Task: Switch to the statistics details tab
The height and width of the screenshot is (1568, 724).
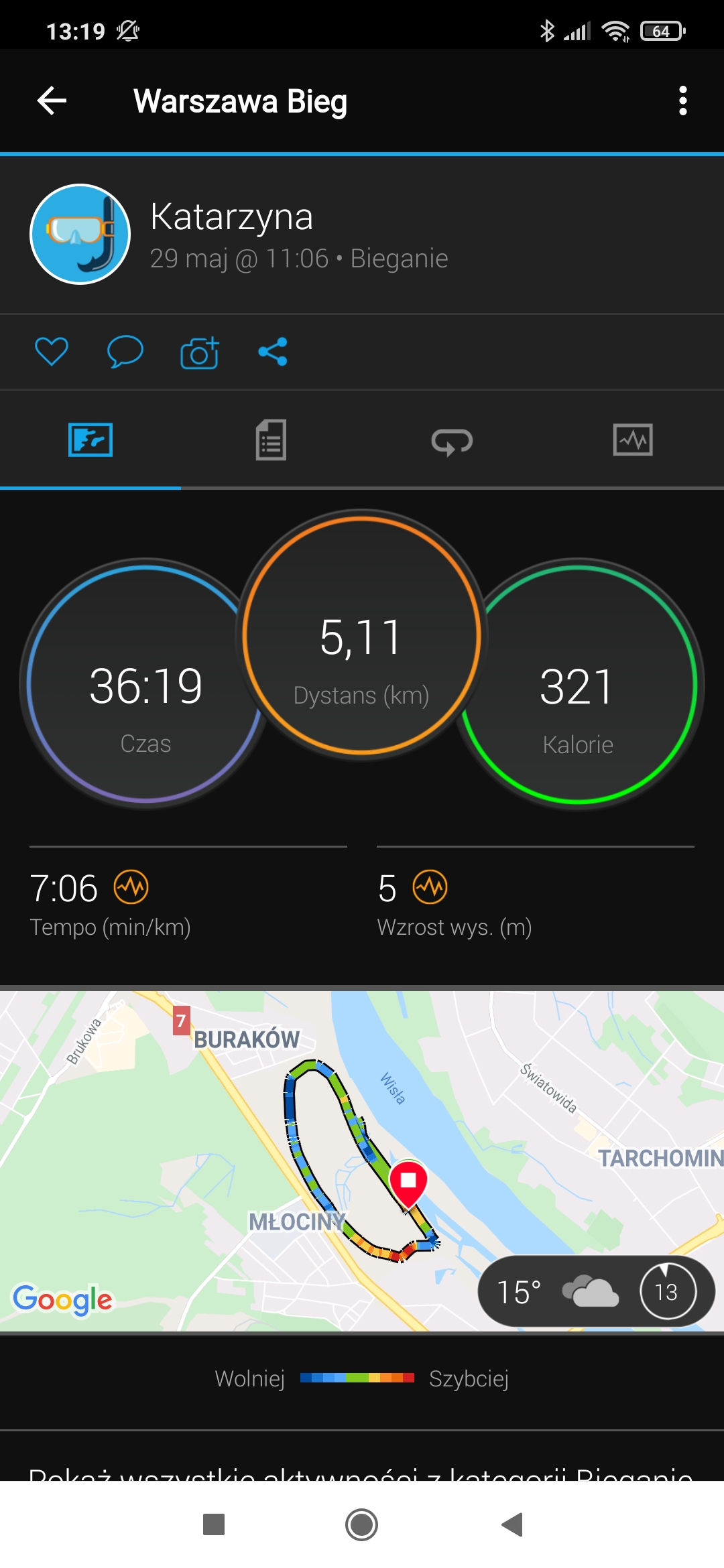Action: click(271, 440)
